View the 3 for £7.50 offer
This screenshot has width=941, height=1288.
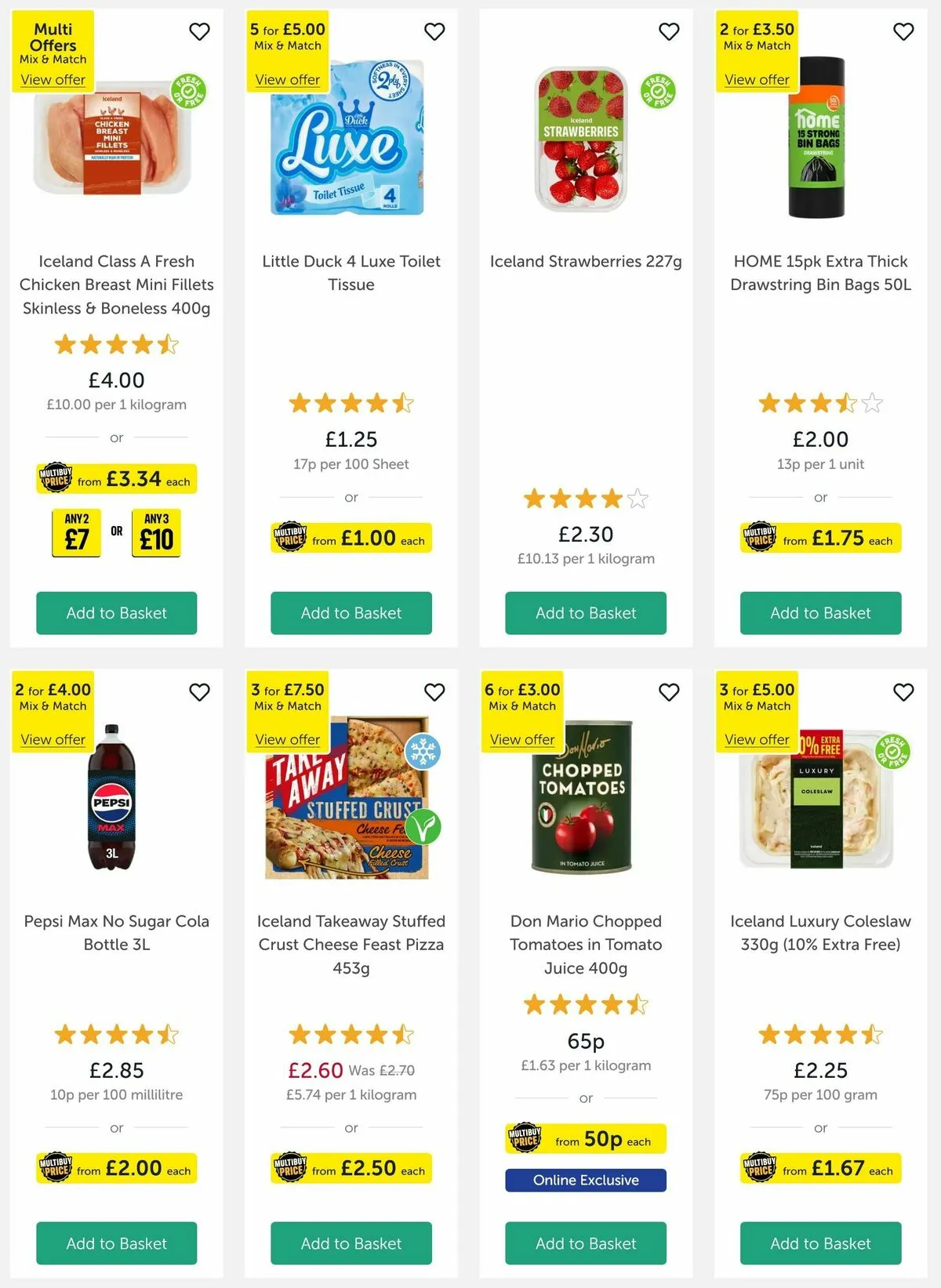point(287,740)
